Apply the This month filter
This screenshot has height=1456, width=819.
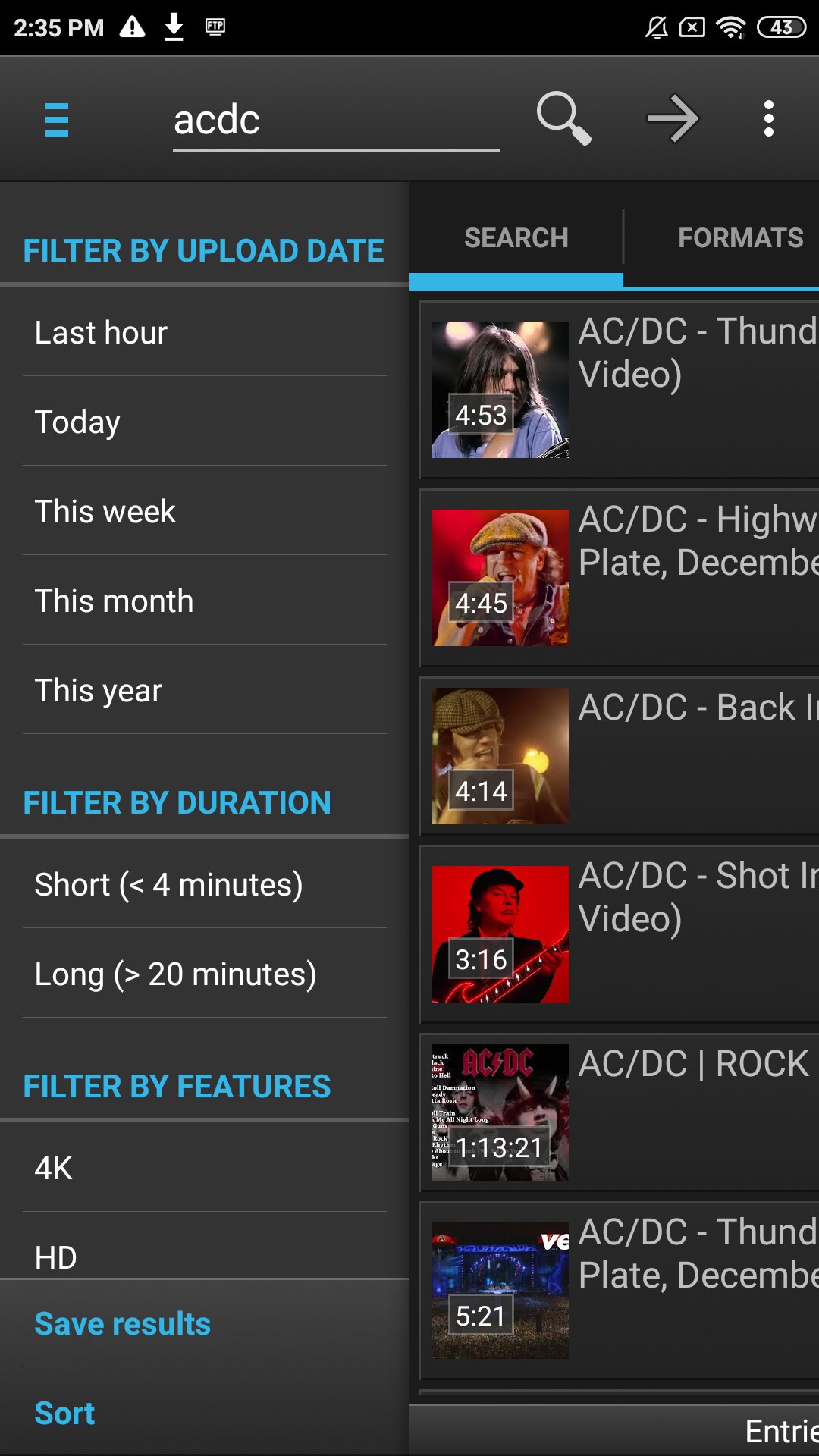[x=205, y=601]
